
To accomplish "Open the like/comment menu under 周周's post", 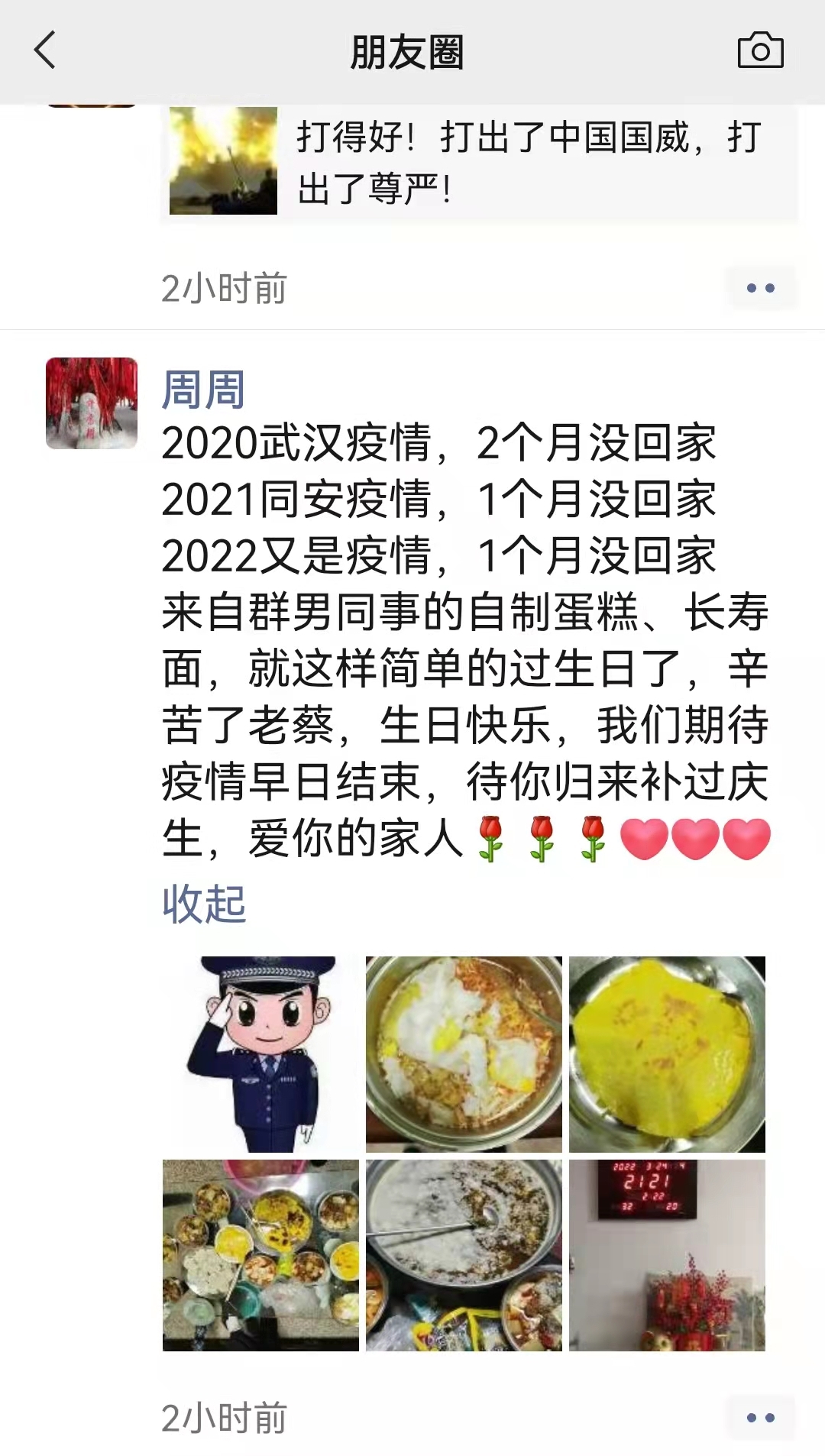I will click(x=760, y=1418).
